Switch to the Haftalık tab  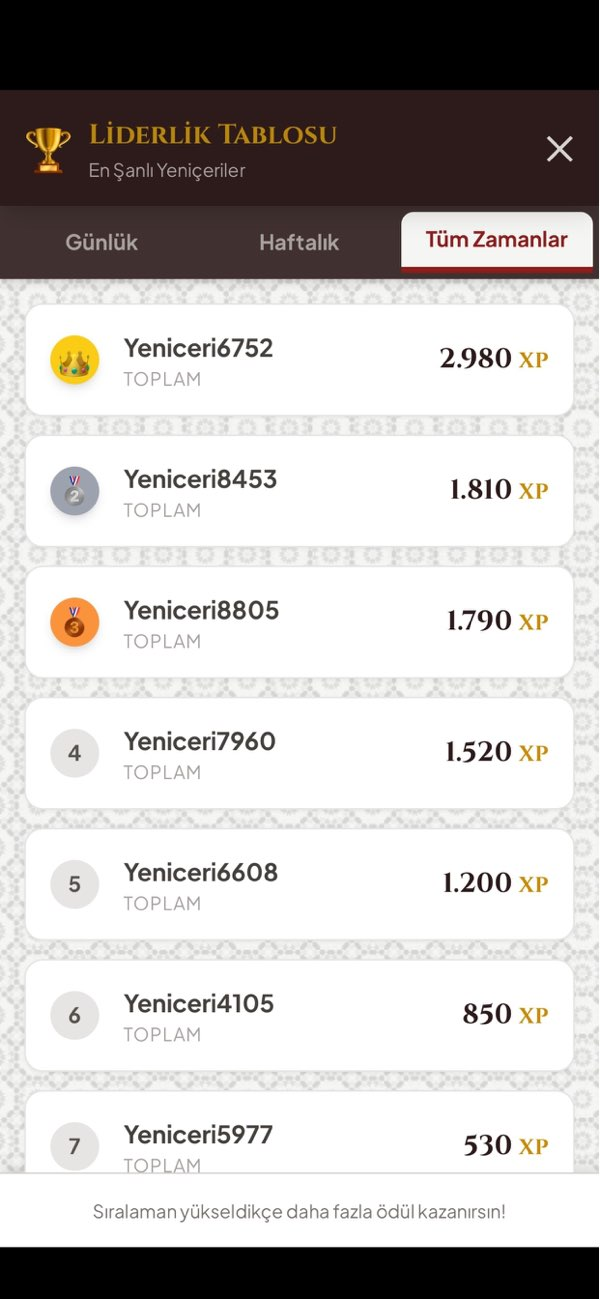299,242
